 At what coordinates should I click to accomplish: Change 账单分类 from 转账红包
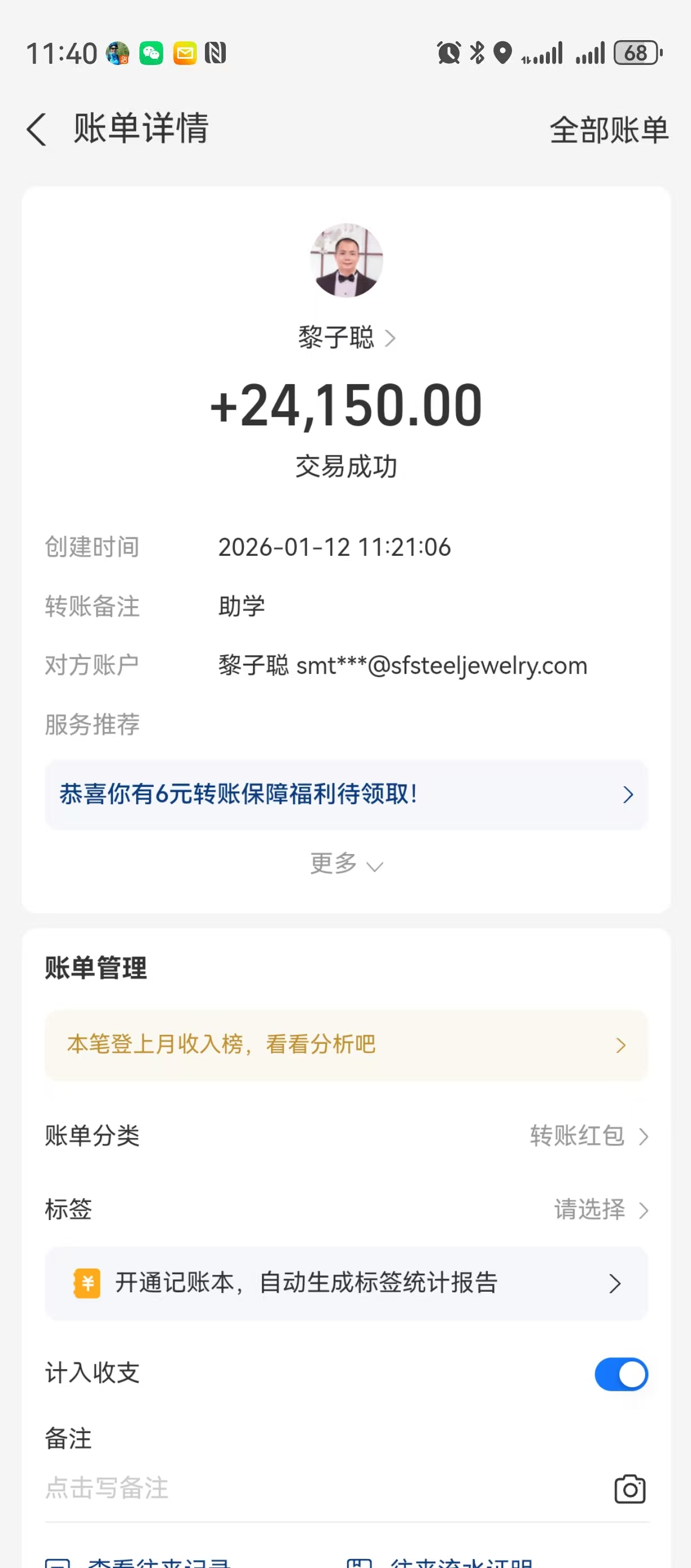tap(588, 1136)
